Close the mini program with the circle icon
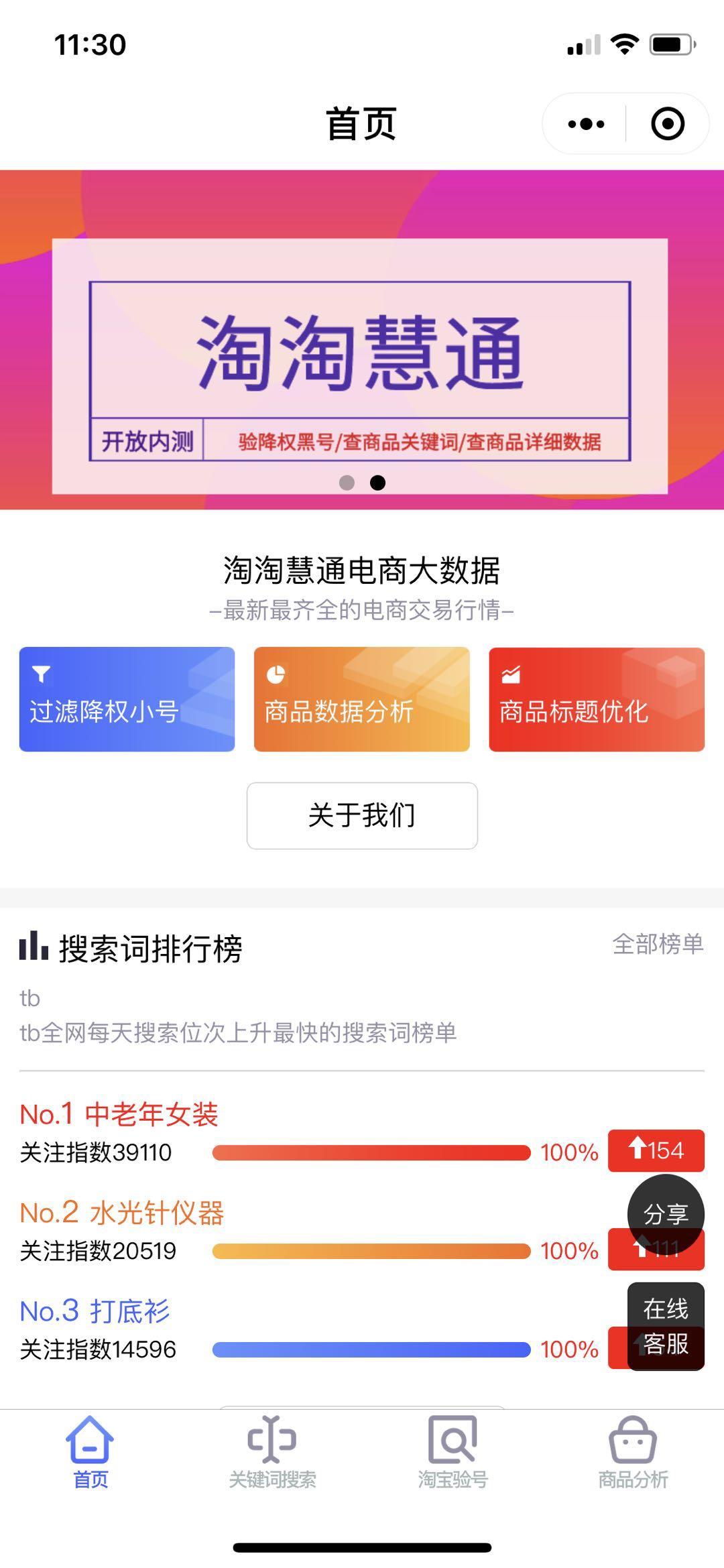 click(x=668, y=124)
